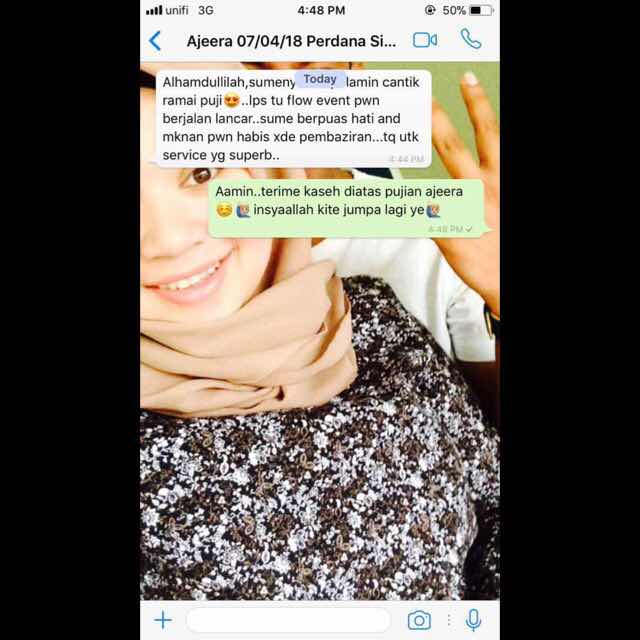The image size is (640, 640).
Task: Start a voice call with Ajeera
Action: pyautogui.click(x=470, y=40)
